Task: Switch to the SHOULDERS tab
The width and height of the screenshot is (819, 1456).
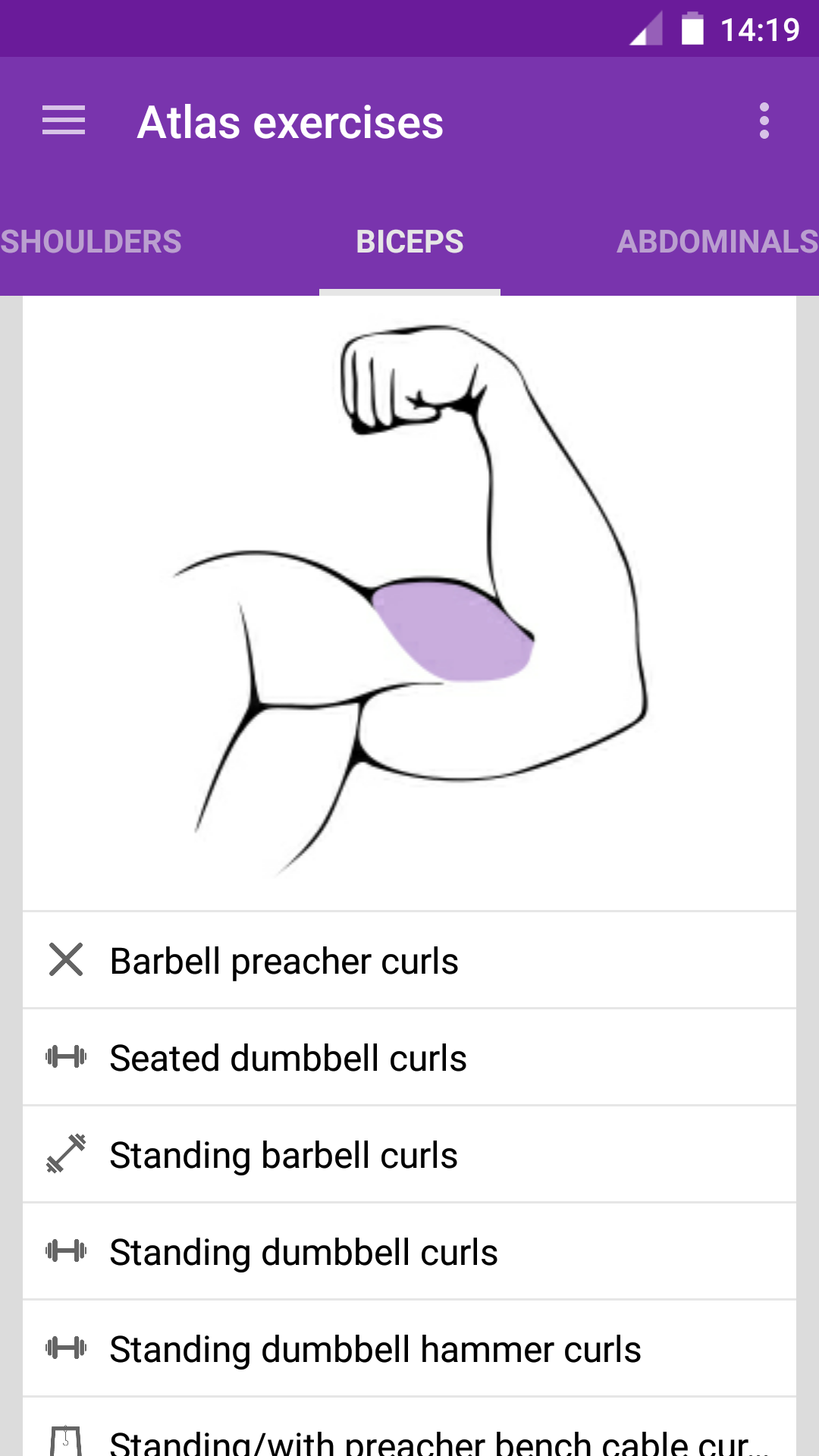Action: tap(90, 241)
